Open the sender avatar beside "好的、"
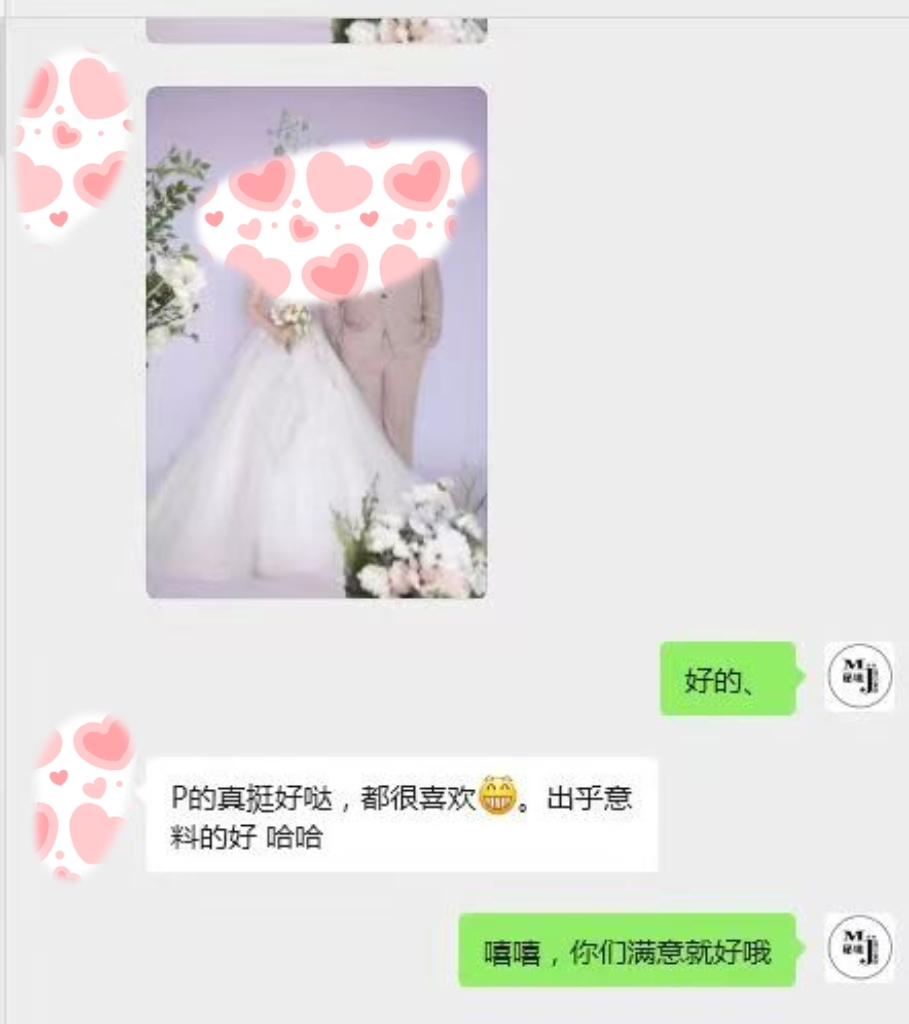Screen dimensions: 909x1024 (x=859, y=677)
